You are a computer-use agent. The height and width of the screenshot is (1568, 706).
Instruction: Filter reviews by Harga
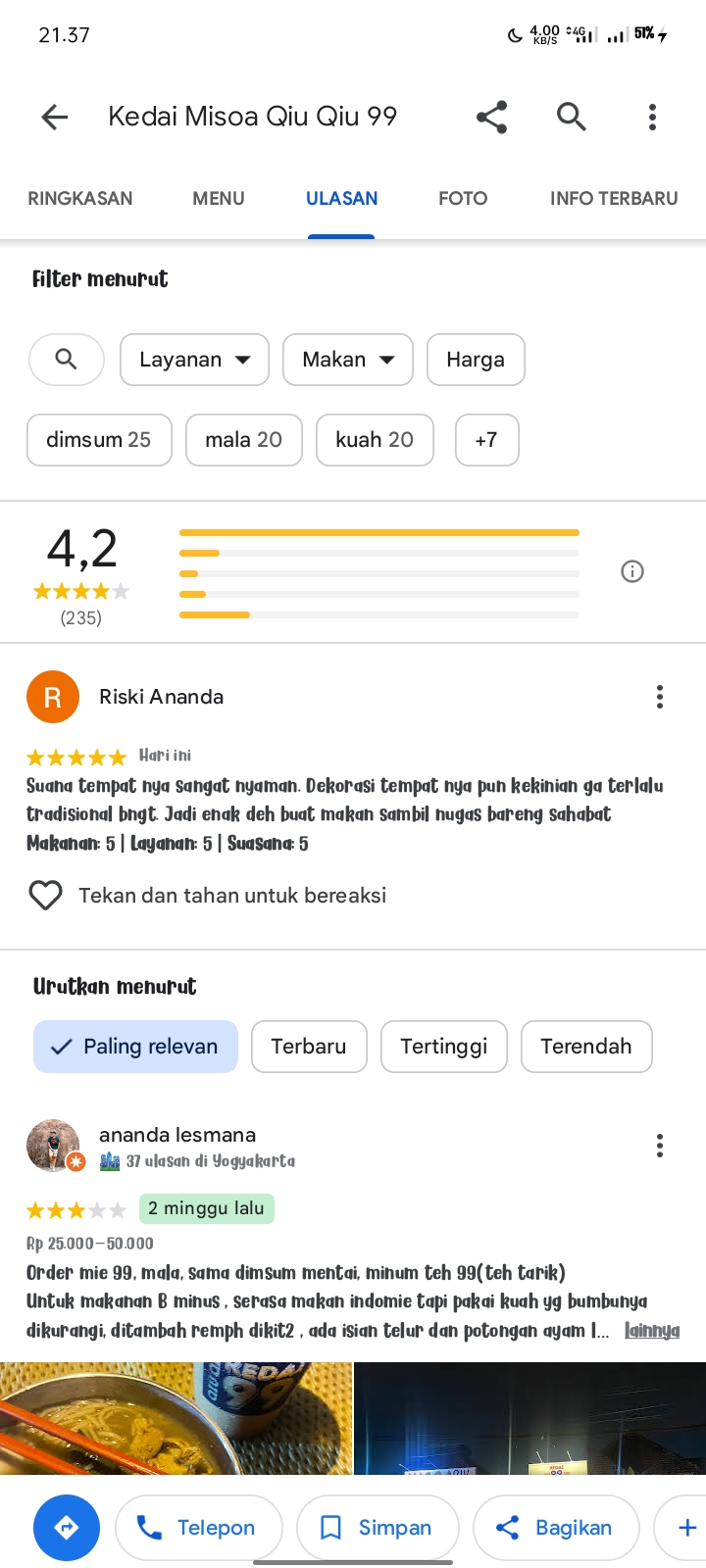click(x=476, y=360)
